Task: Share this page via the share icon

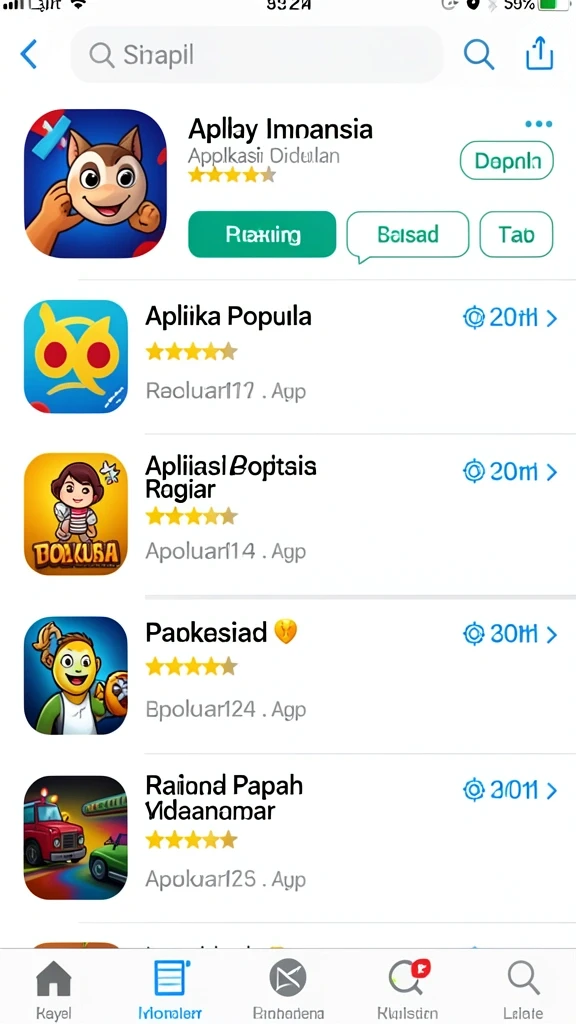Action: pos(539,54)
